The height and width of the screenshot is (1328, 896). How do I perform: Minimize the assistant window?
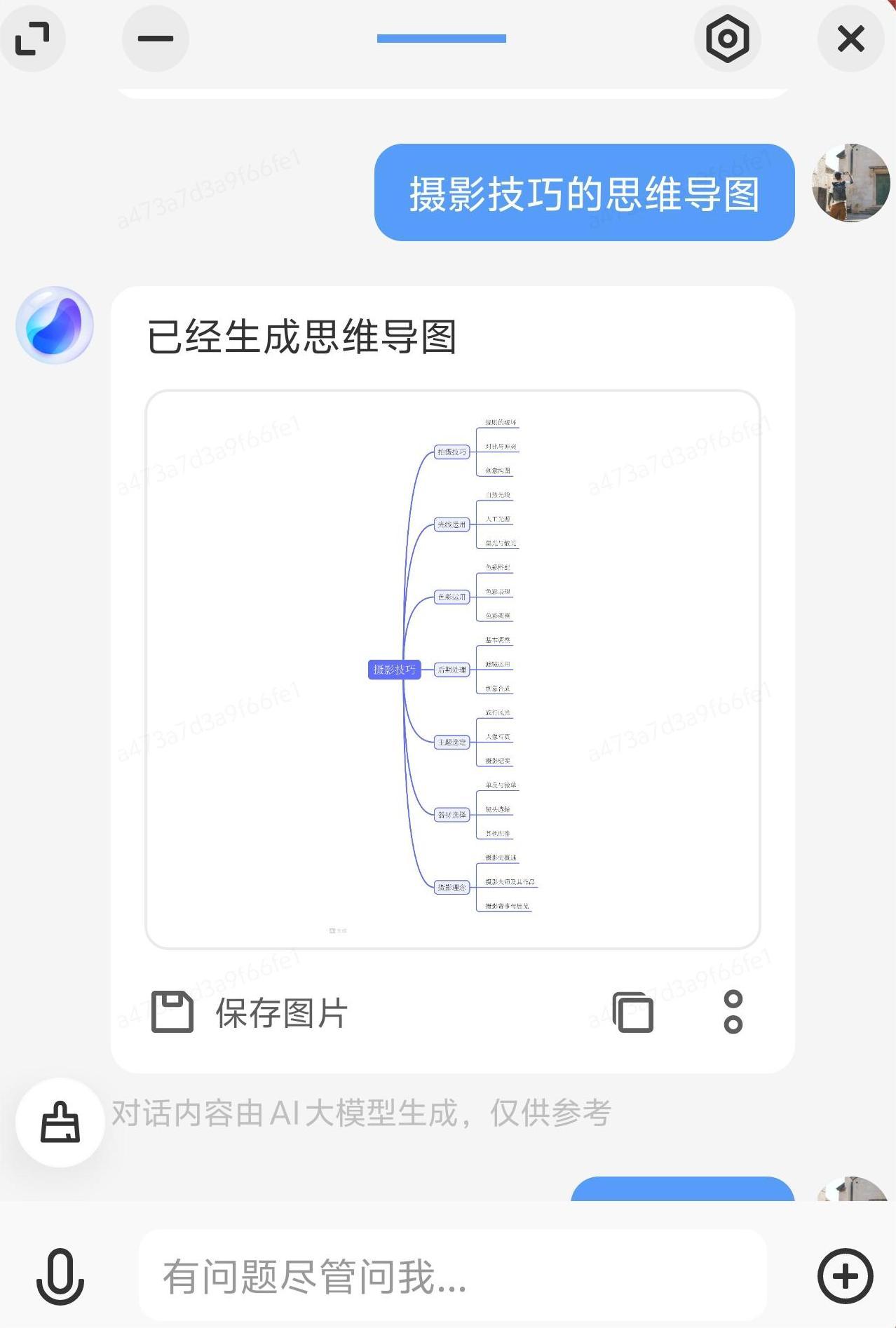155,39
